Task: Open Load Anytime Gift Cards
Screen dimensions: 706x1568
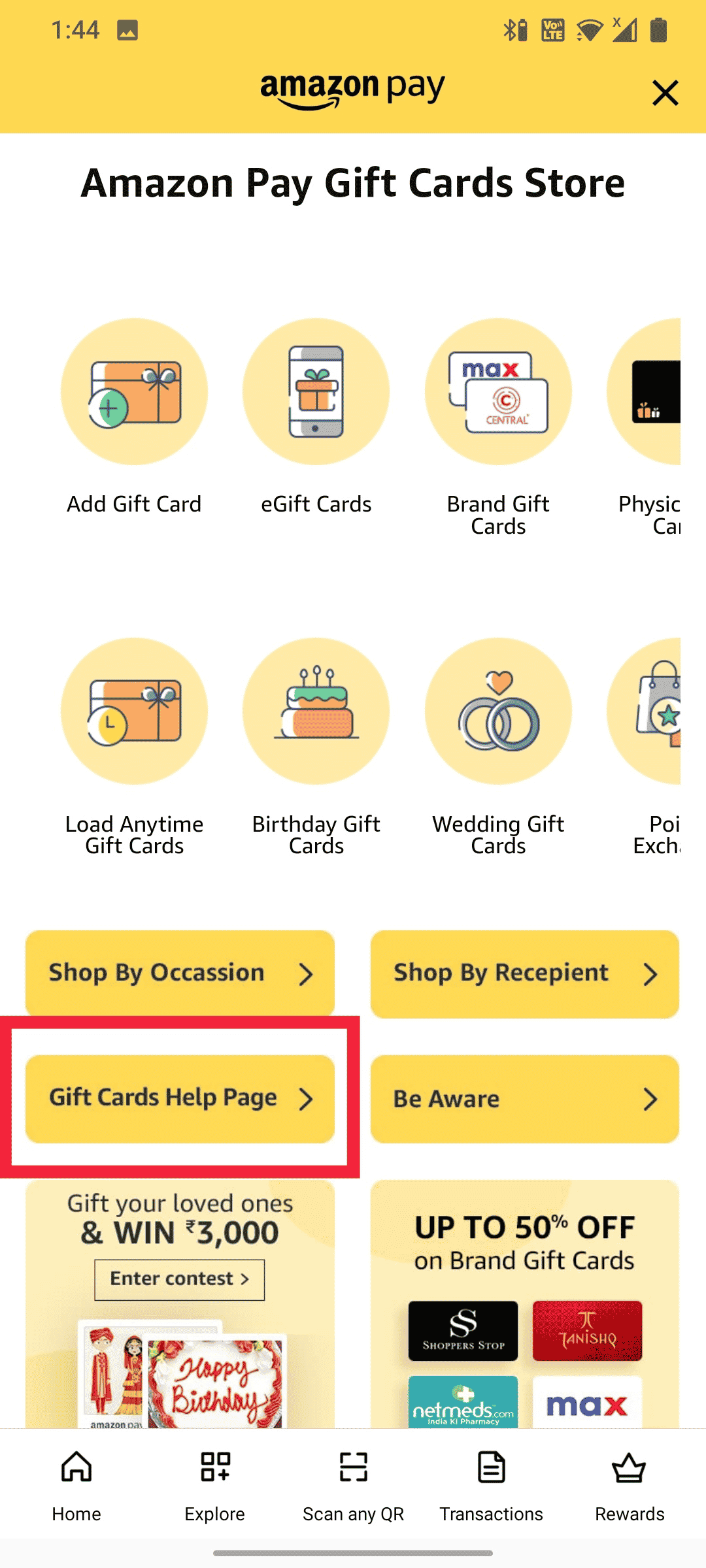Action: pos(134,711)
